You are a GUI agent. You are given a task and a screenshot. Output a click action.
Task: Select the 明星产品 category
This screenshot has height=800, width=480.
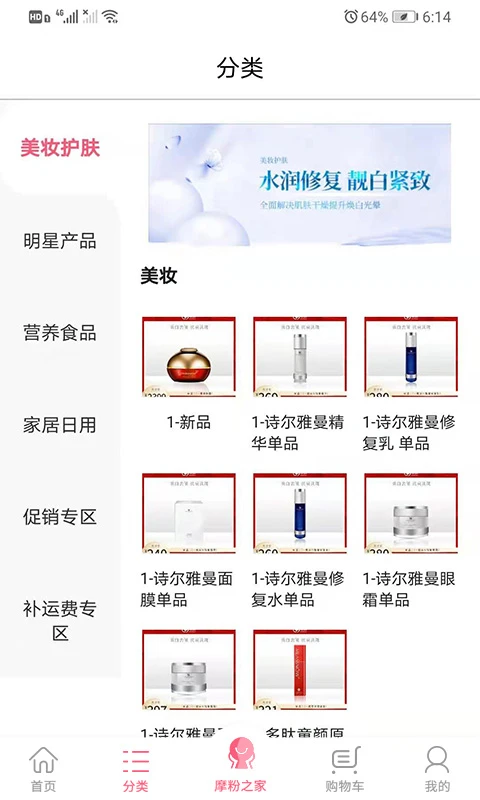pyautogui.click(x=60, y=241)
